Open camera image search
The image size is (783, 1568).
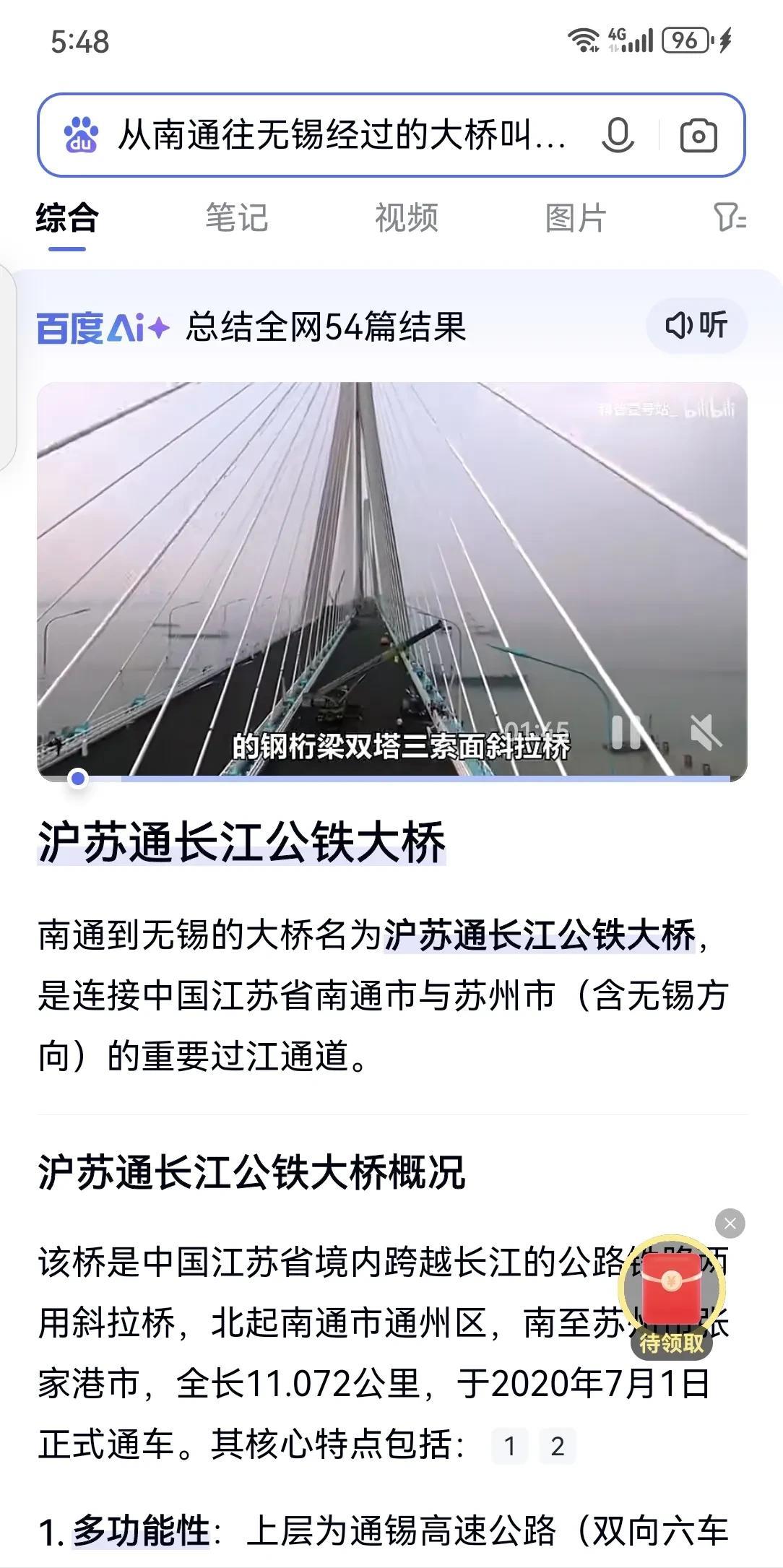(698, 135)
